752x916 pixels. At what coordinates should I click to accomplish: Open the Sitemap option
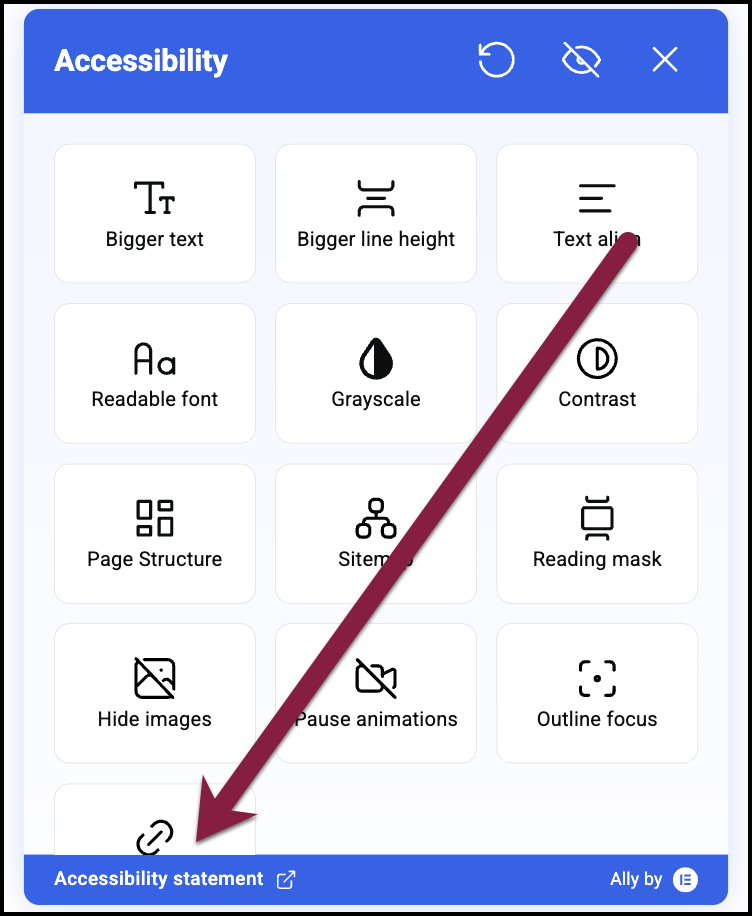pos(376,533)
